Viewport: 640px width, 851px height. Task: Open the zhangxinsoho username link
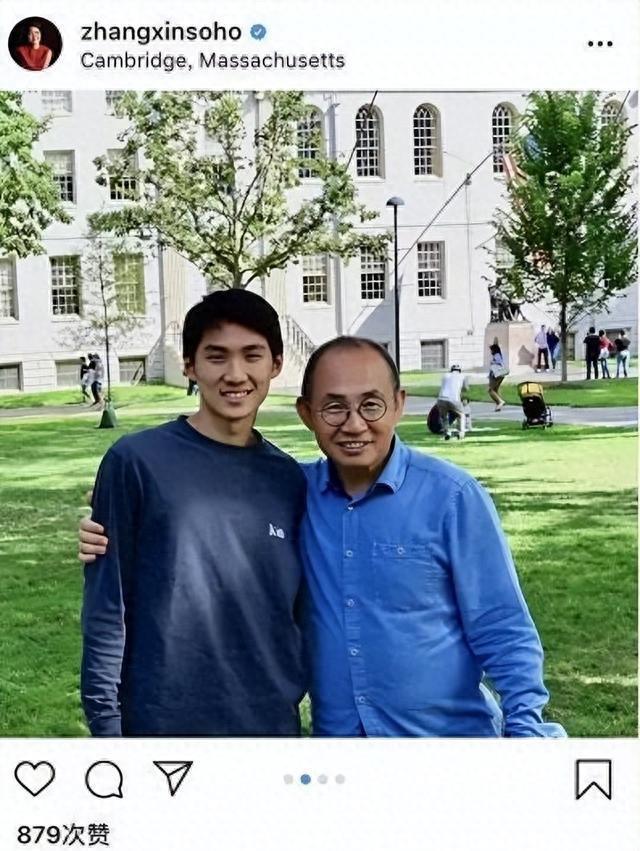160,31
